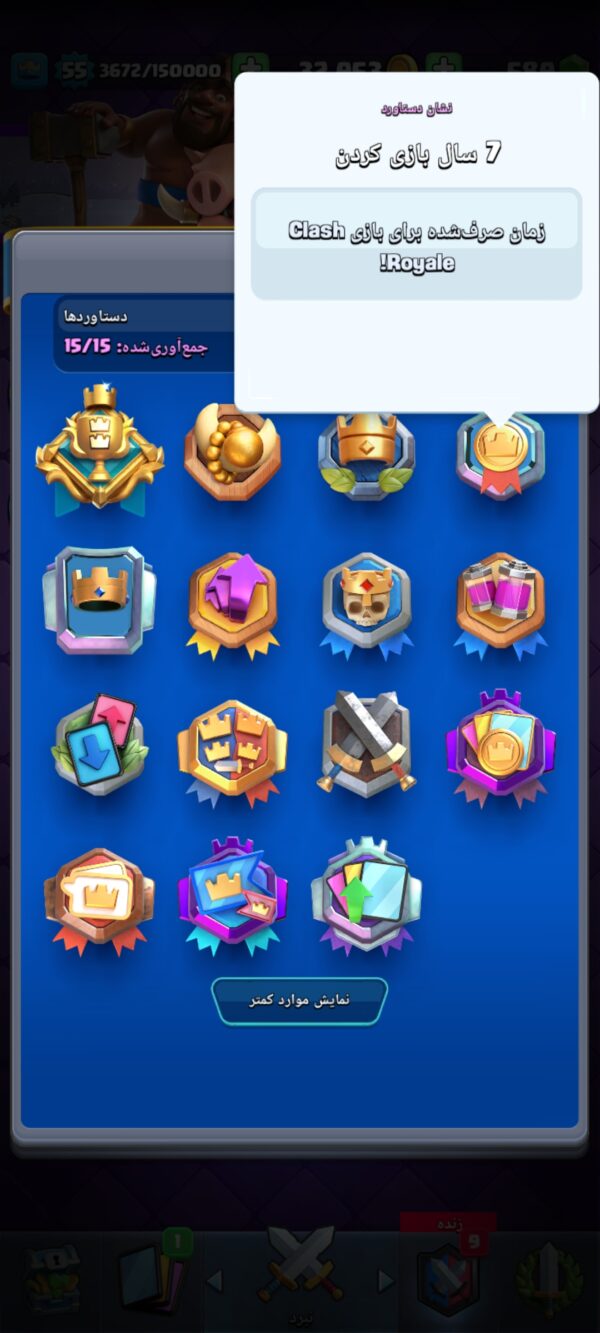Tap the crowned skull badge

point(366,604)
